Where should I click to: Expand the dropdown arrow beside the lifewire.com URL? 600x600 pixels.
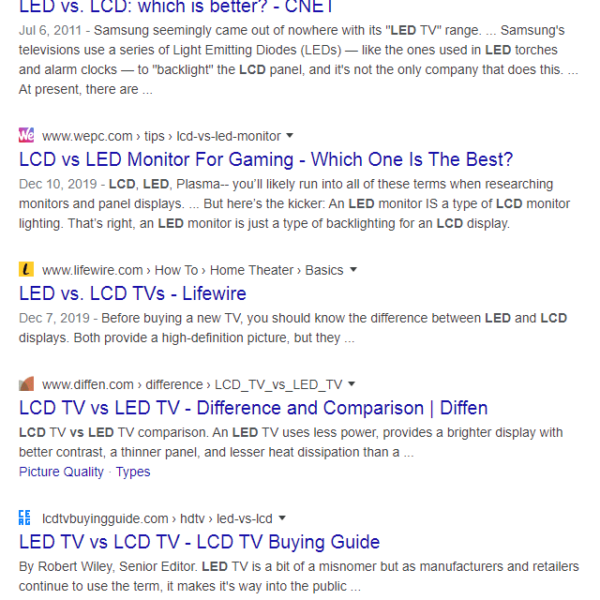coord(353,270)
